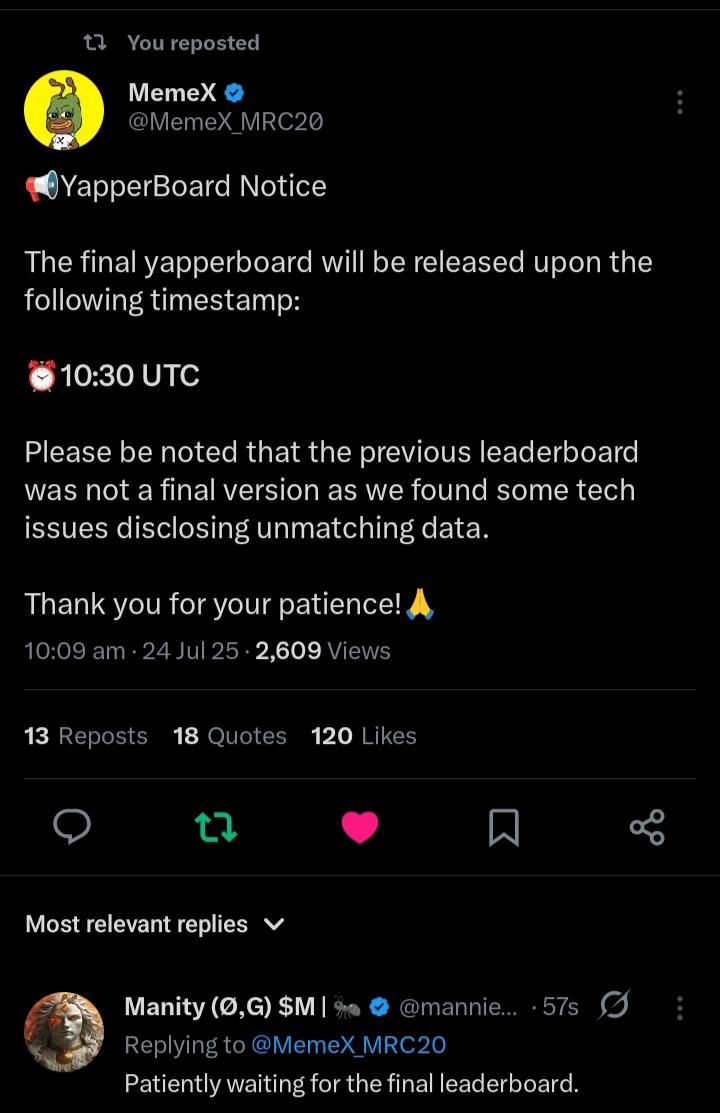Open the @MemeX_MRC20 handle in post header
Image resolution: width=720 pixels, height=1113 pixels.
point(226,122)
